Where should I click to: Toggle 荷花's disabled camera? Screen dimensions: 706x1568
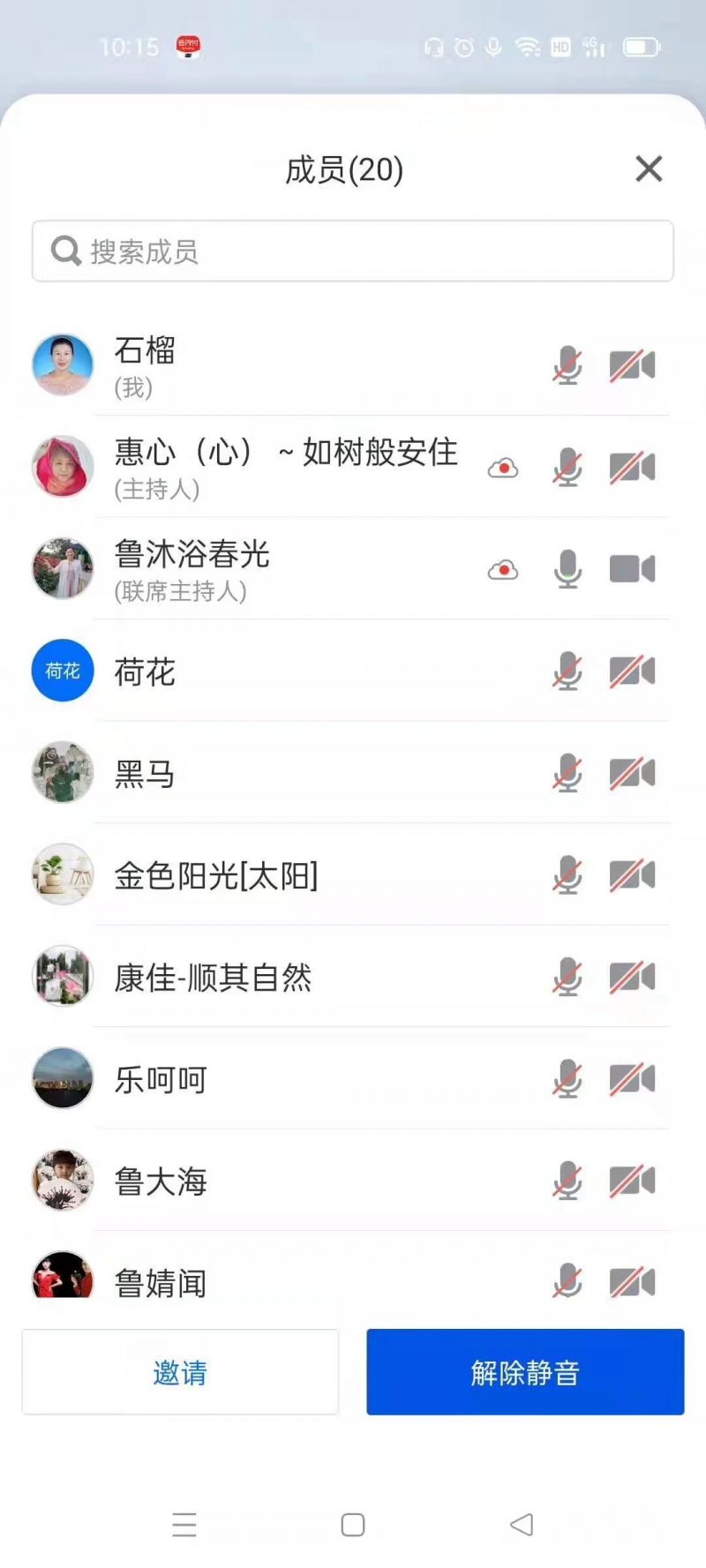point(632,671)
